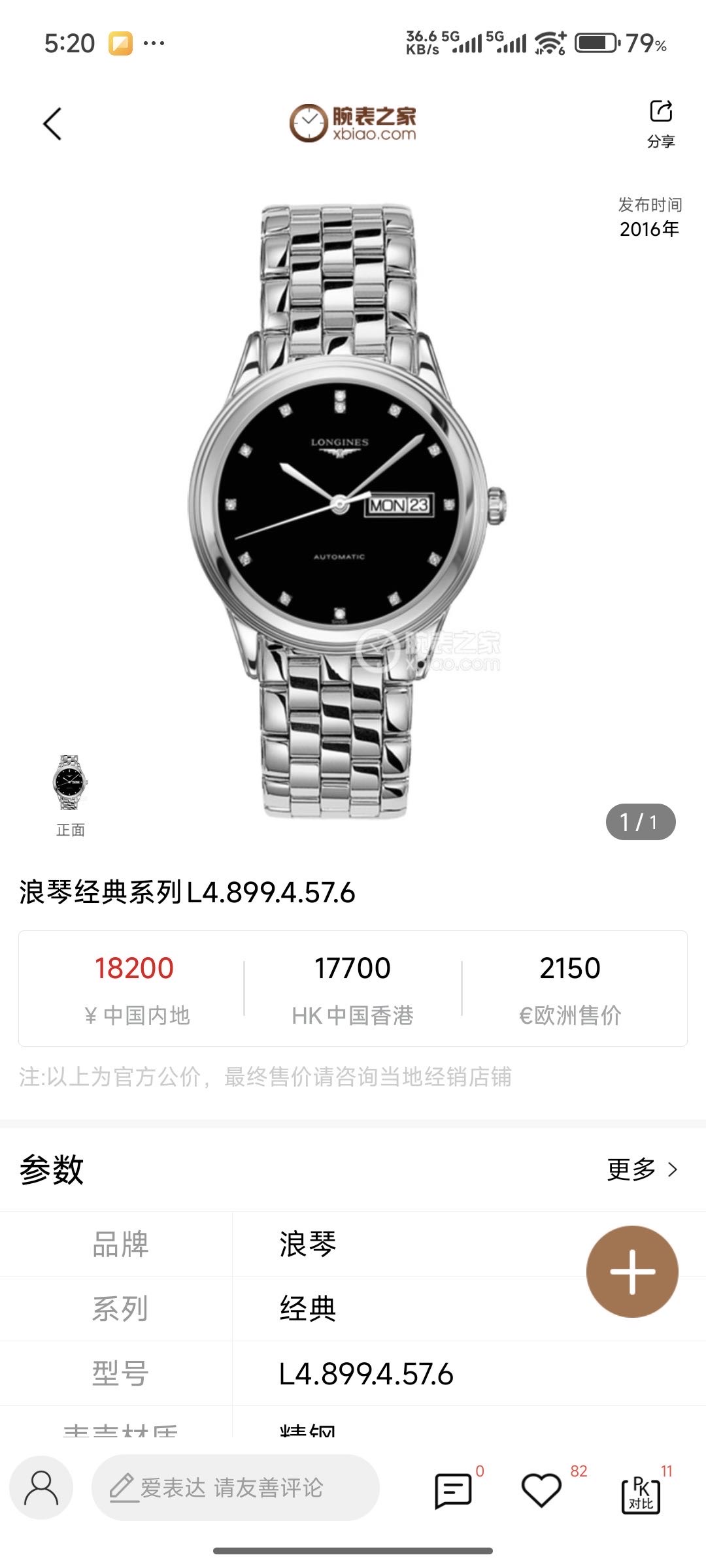The width and height of the screenshot is (706, 1568).
Task: Tap the brown plus floating button
Action: click(632, 1271)
